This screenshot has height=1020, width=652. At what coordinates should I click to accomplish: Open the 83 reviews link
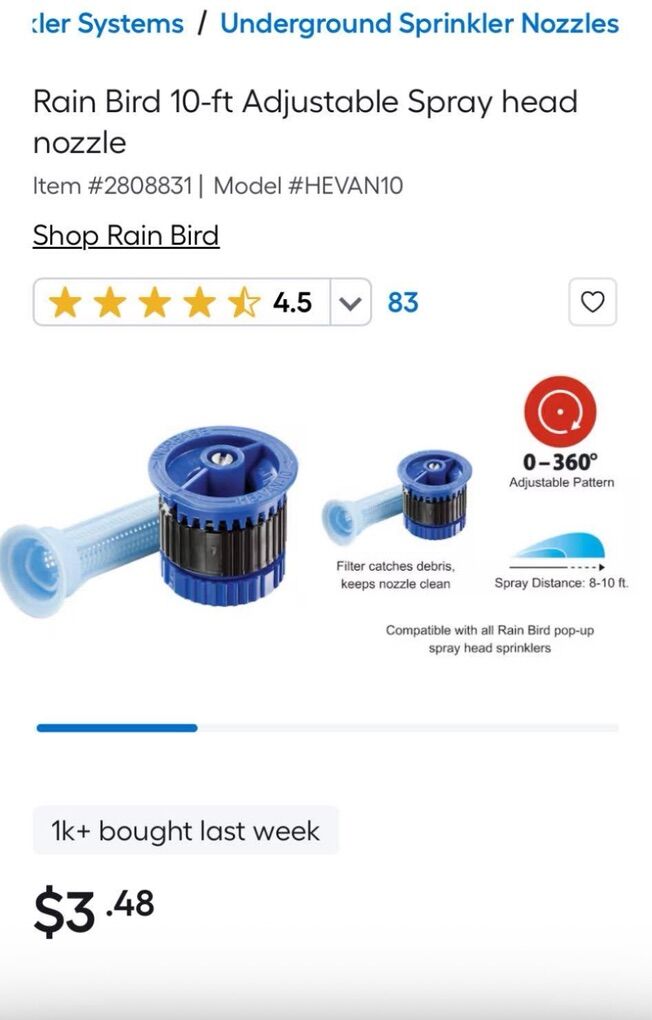coord(402,302)
